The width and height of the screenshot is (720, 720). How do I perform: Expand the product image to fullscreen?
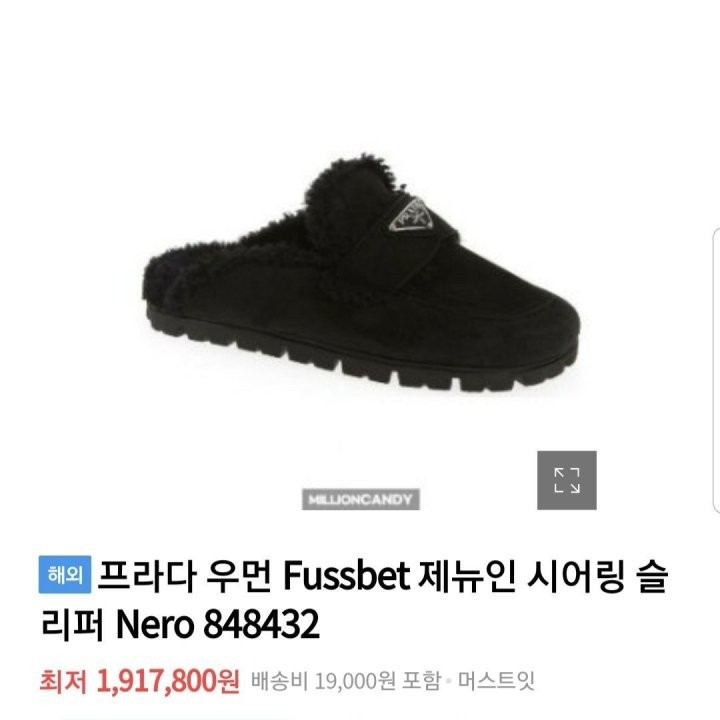pyautogui.click(x=567, y=481)
